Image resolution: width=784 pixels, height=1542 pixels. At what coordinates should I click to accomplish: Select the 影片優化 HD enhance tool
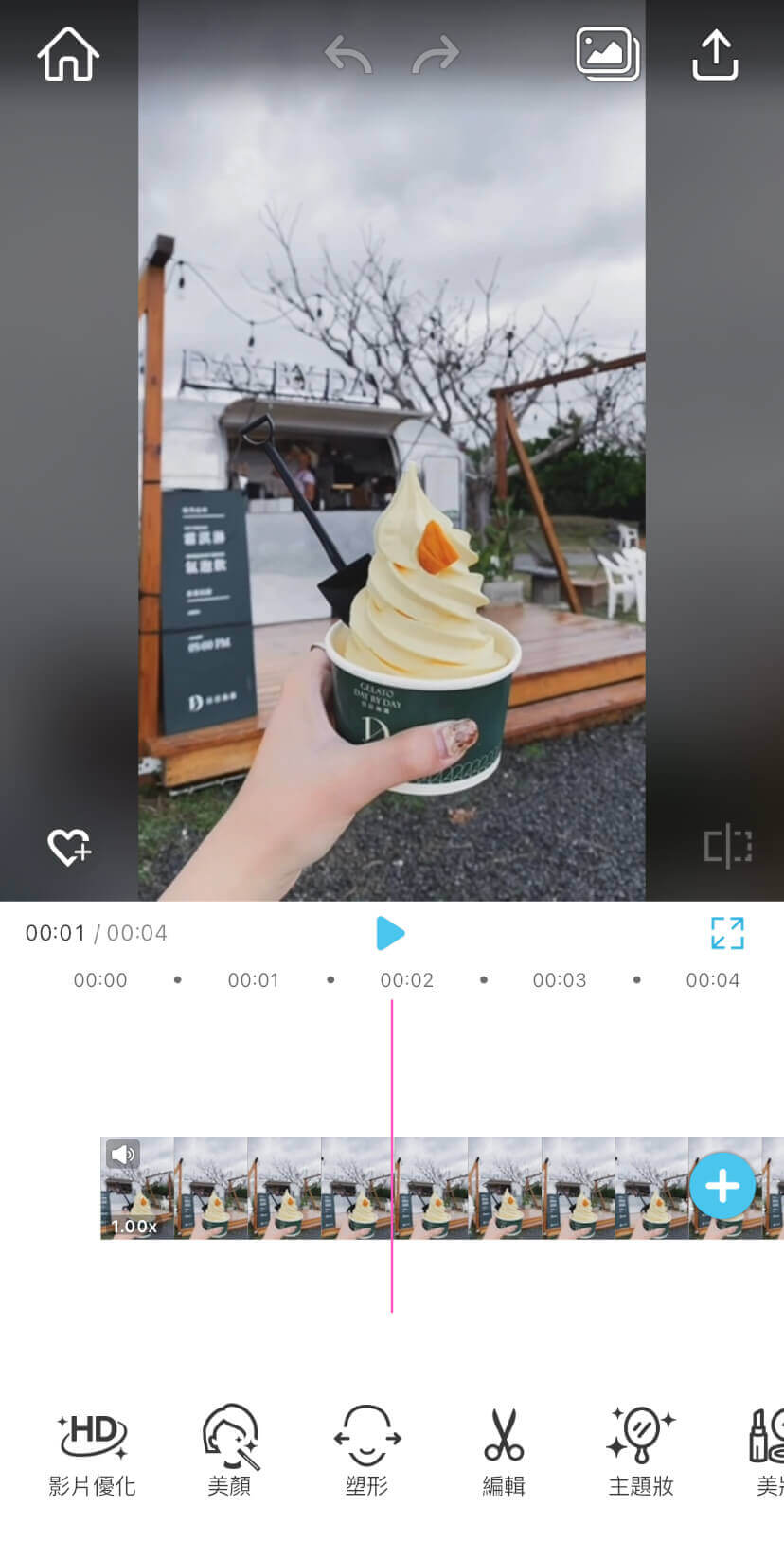pyautogui.click(x=92, y=1449)
